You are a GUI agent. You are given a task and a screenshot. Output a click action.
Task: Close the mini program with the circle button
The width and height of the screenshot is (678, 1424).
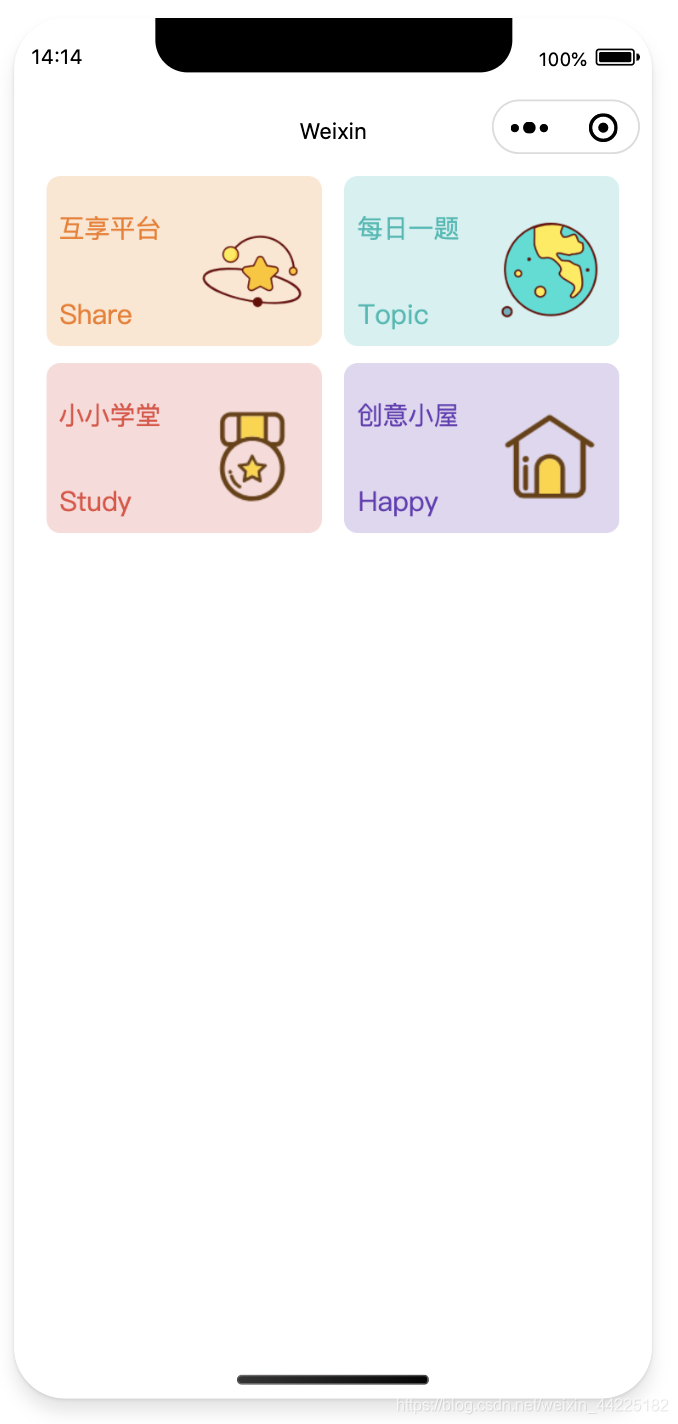click(603, 128)
